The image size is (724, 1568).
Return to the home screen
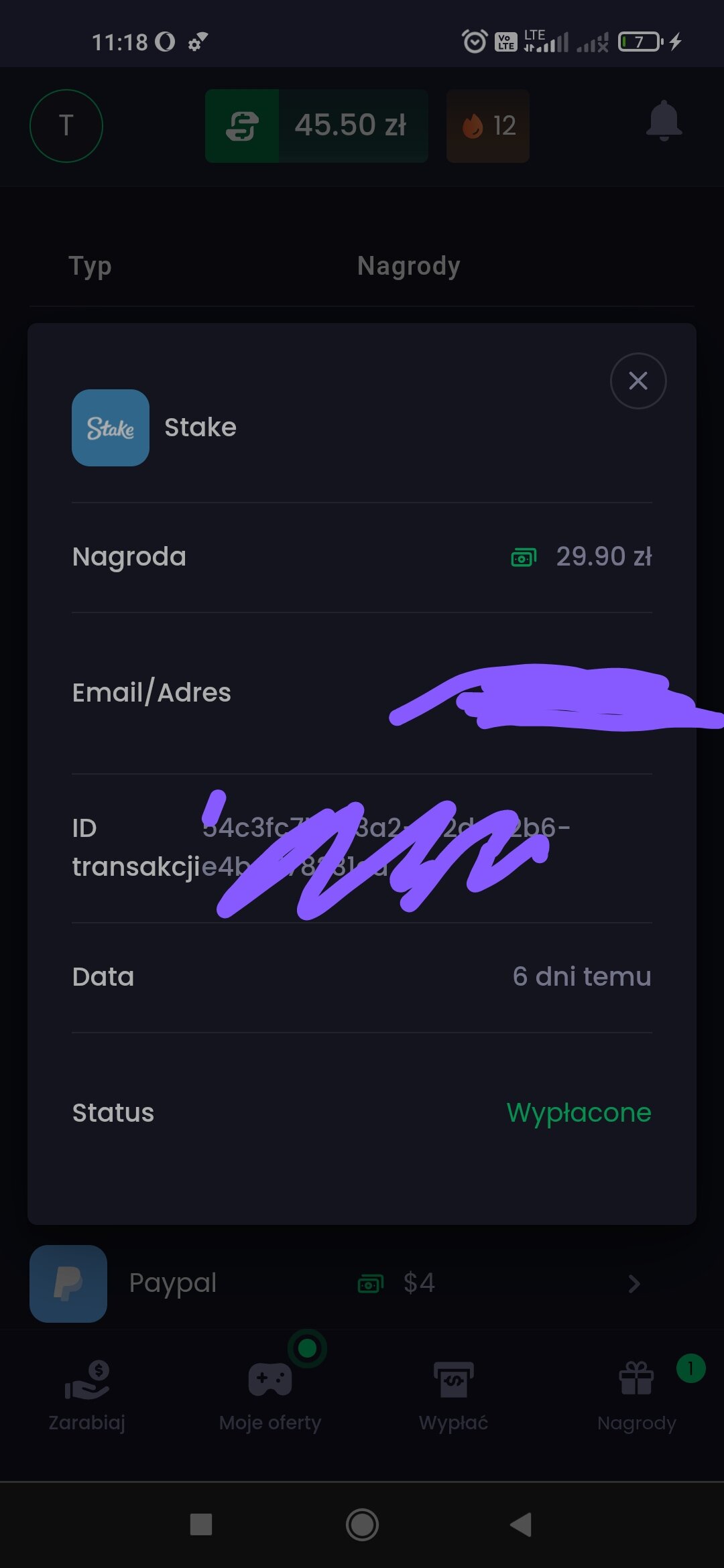pos(362,1524)
